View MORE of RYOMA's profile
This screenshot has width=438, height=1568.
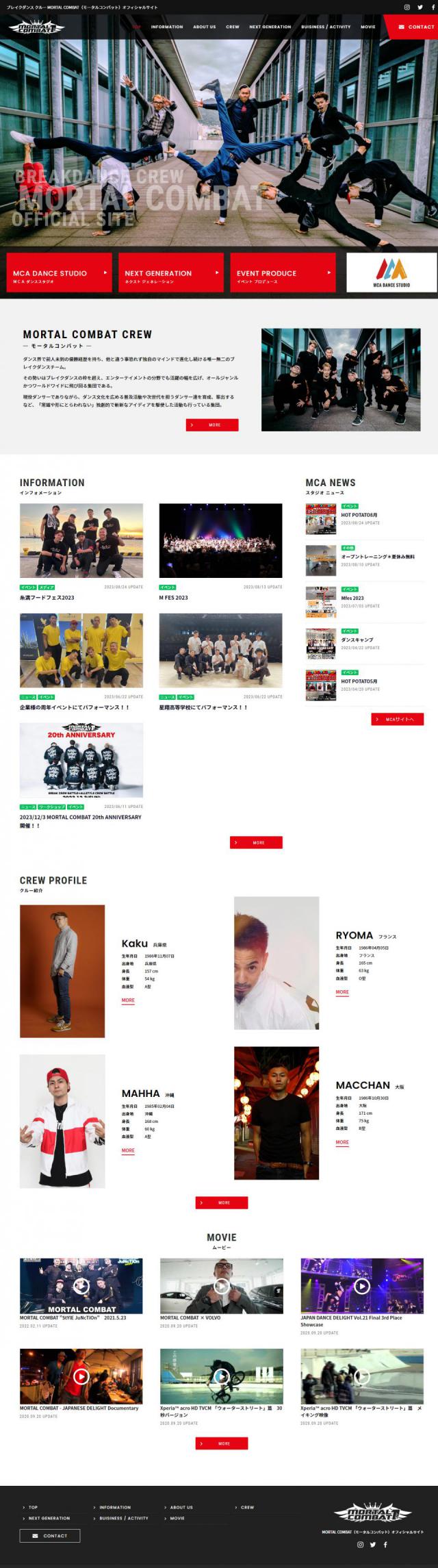coord(342,992)
